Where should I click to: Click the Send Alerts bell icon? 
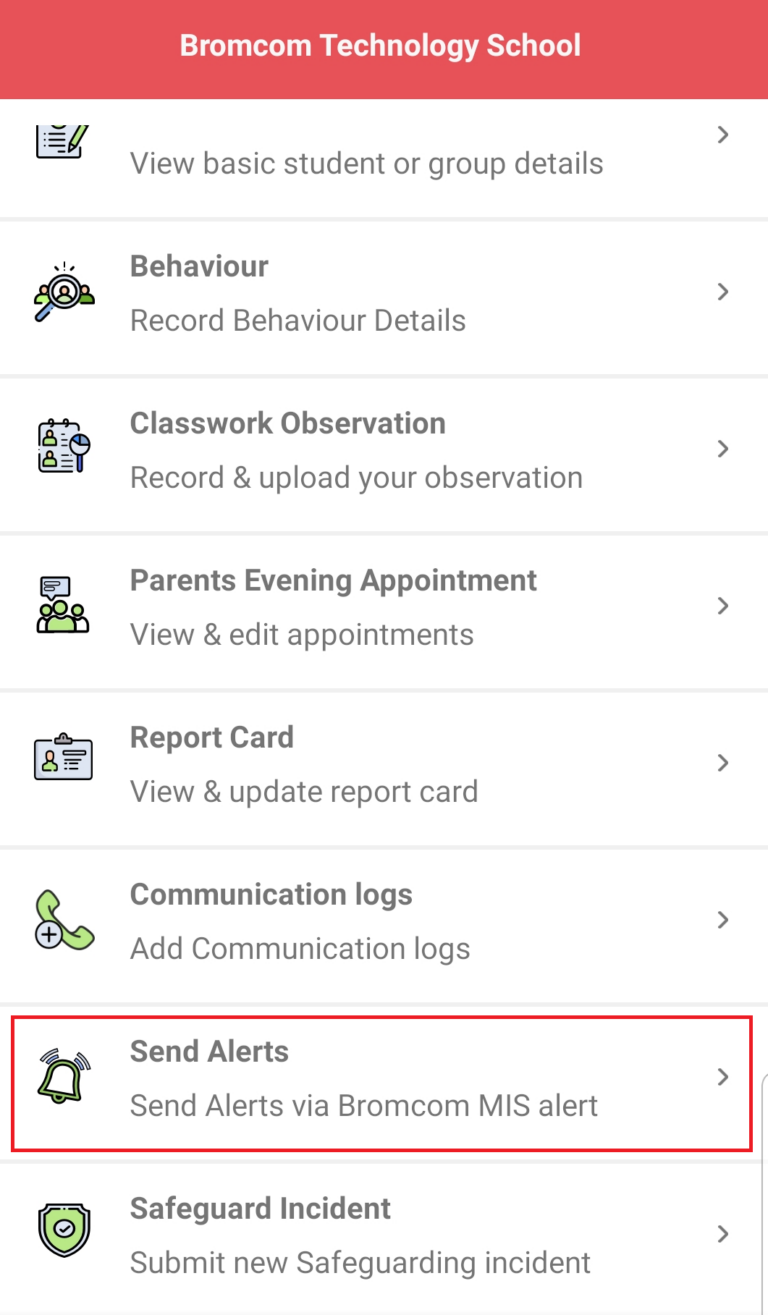(x=63, y=1076)
